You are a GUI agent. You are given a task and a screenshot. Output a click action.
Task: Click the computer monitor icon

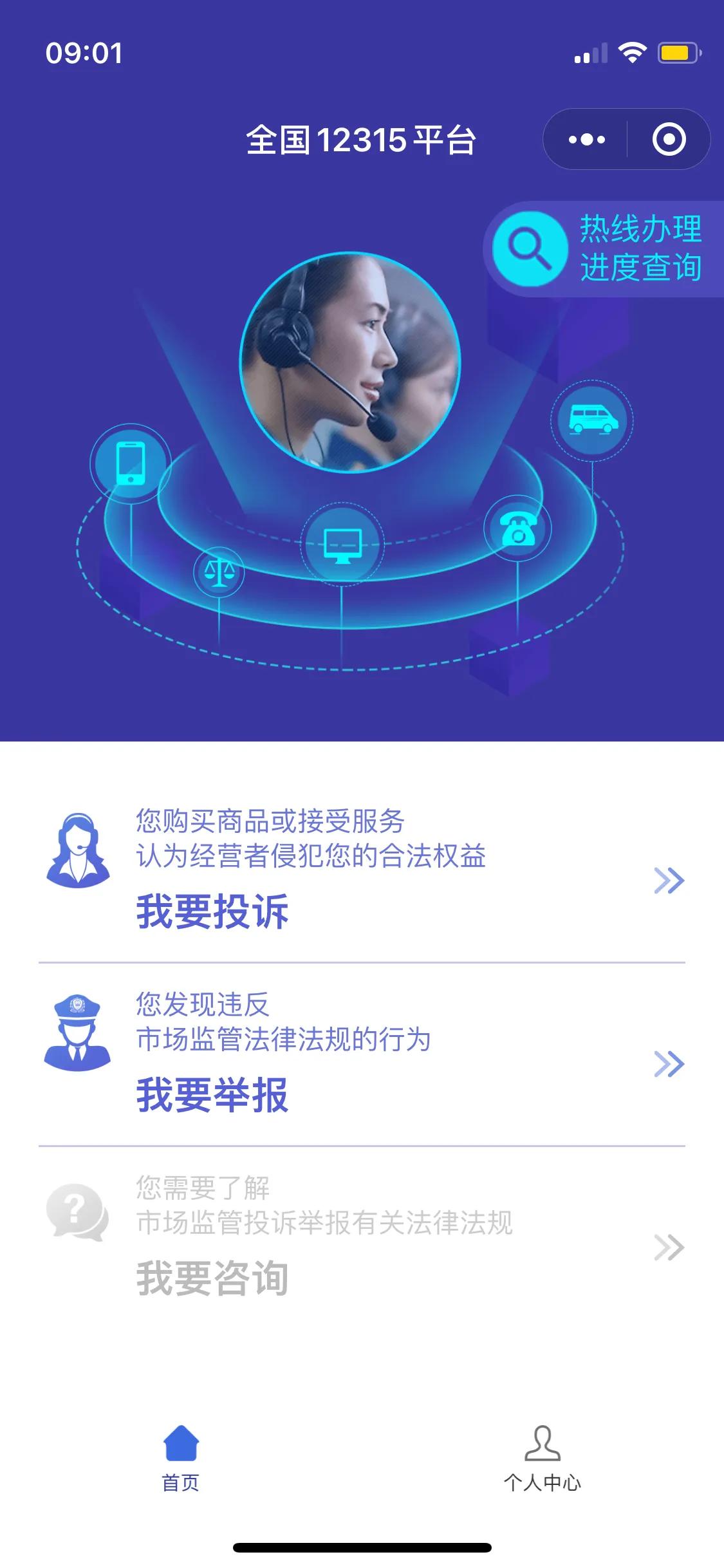344,543
